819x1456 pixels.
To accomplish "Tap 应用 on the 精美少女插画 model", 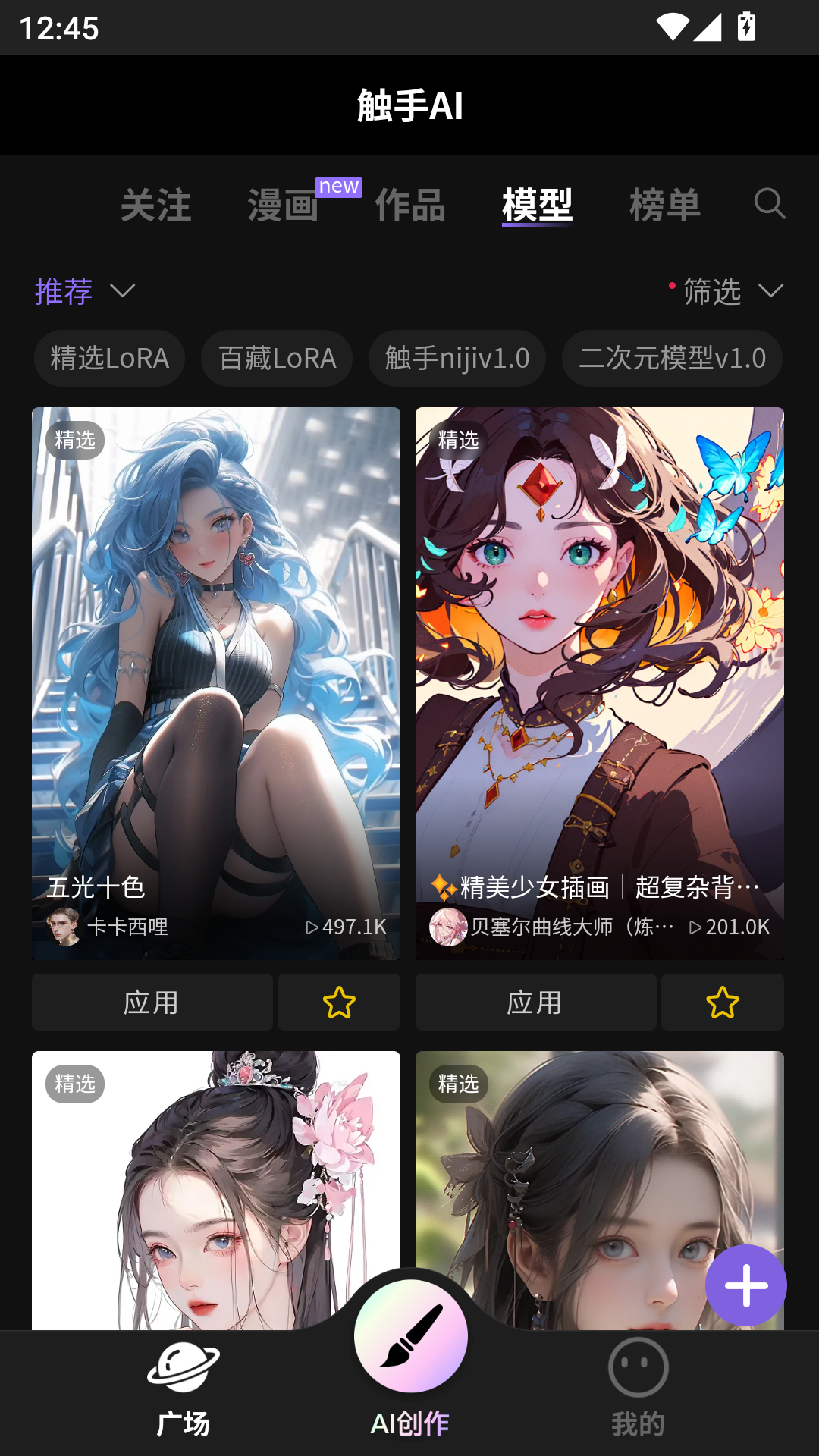I will [535, 1003].
